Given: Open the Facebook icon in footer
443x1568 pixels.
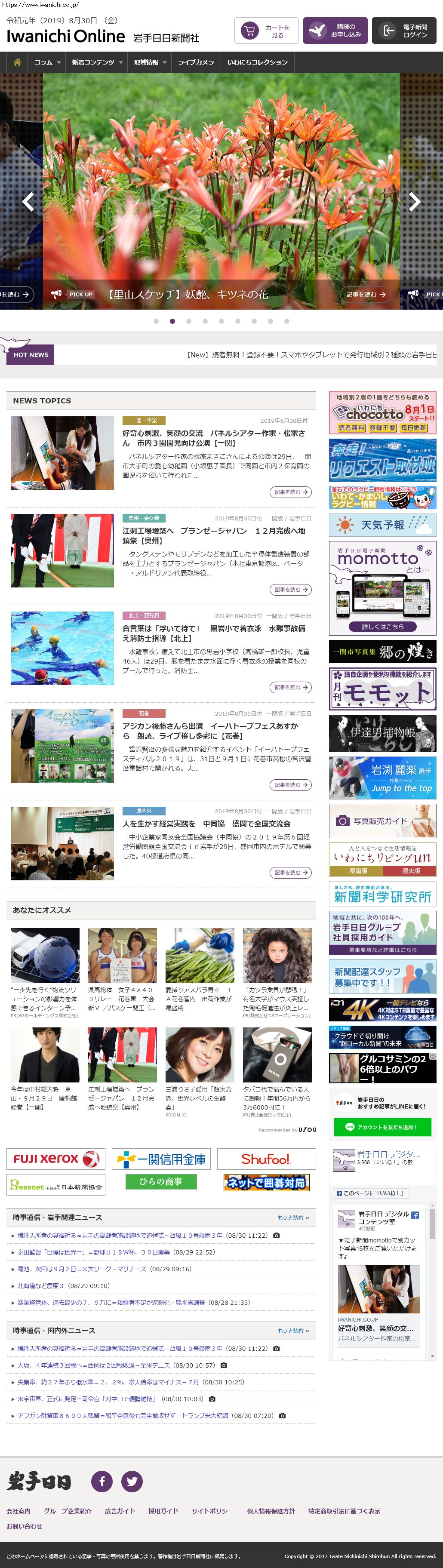Looking at the screenshot, I should 102,1481.
